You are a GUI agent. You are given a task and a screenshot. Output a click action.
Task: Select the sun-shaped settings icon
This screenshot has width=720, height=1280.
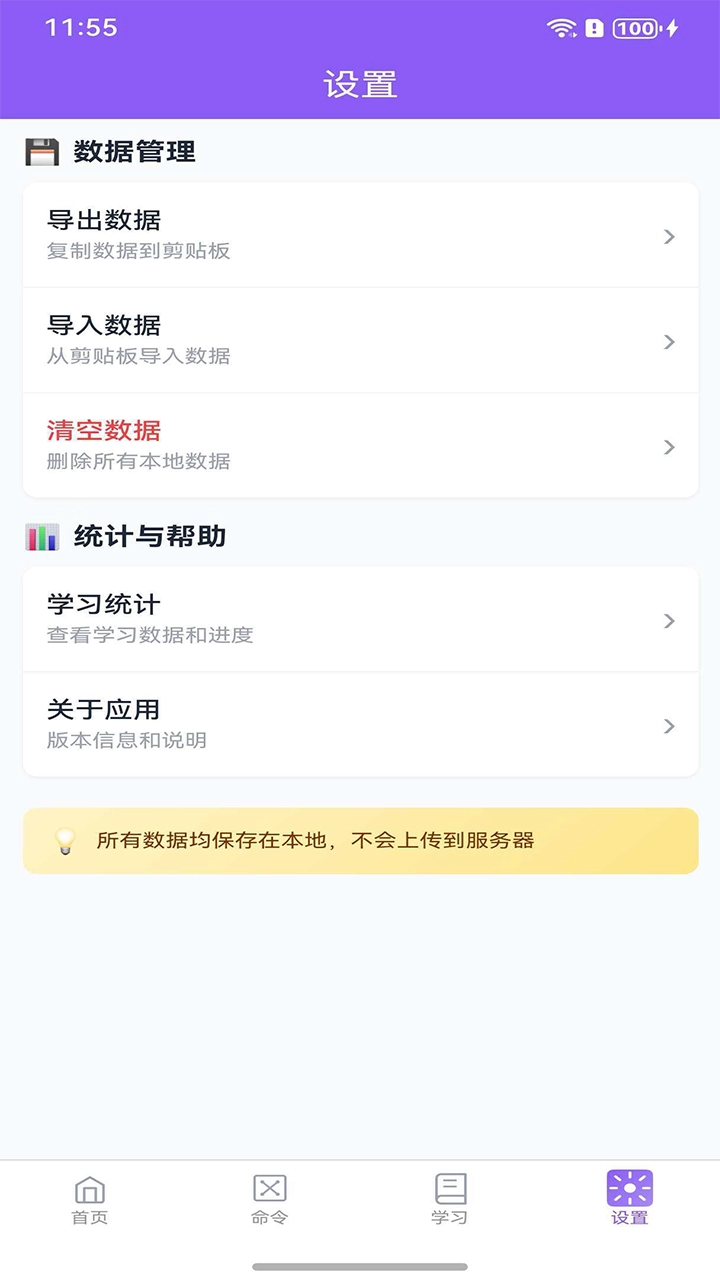point(629,1190)
